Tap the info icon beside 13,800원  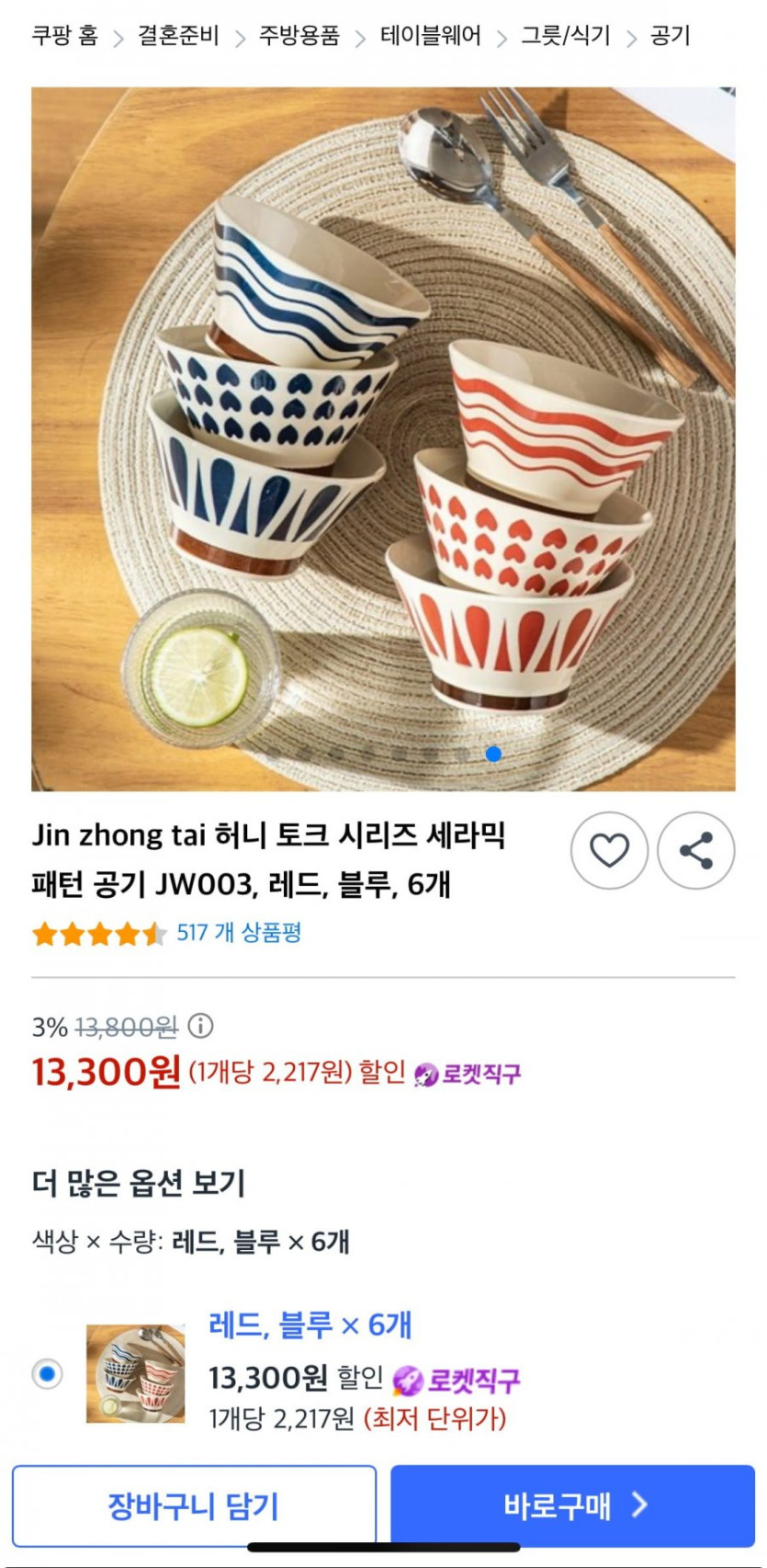point(200,1025)
